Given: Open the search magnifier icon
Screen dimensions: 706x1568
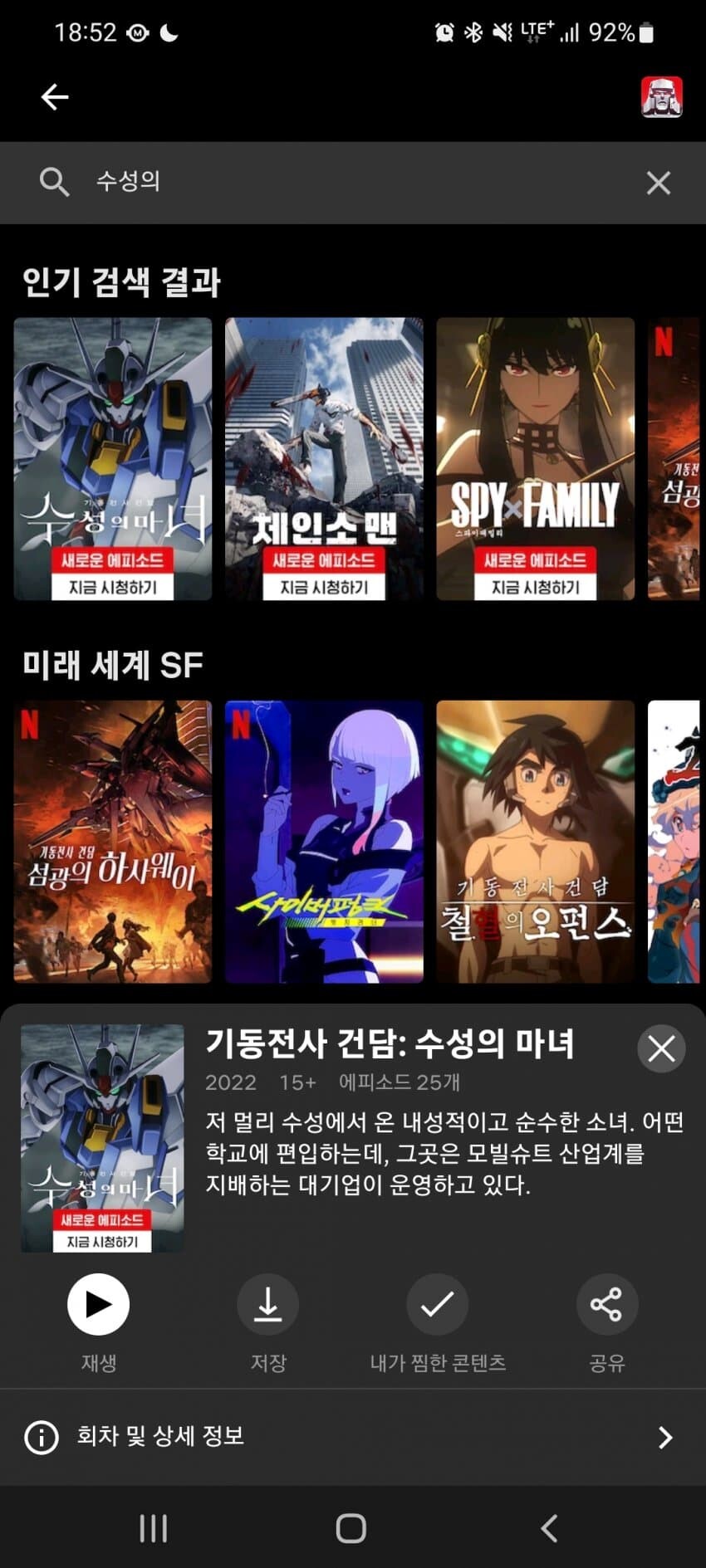Looking at the screenshot, I should point(54,182).
